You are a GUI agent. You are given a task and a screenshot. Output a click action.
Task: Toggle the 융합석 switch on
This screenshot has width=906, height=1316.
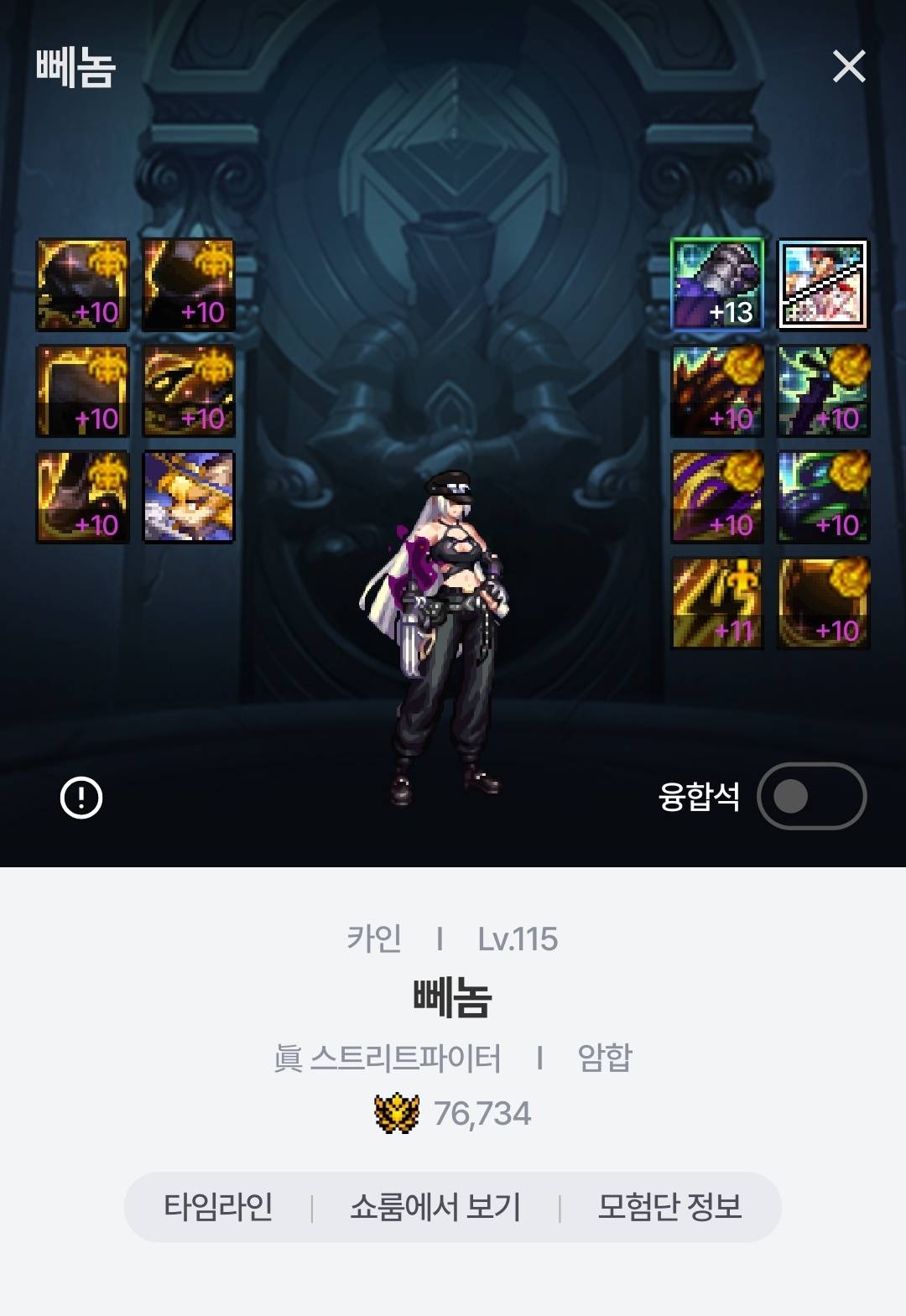[x=810, y=796]
